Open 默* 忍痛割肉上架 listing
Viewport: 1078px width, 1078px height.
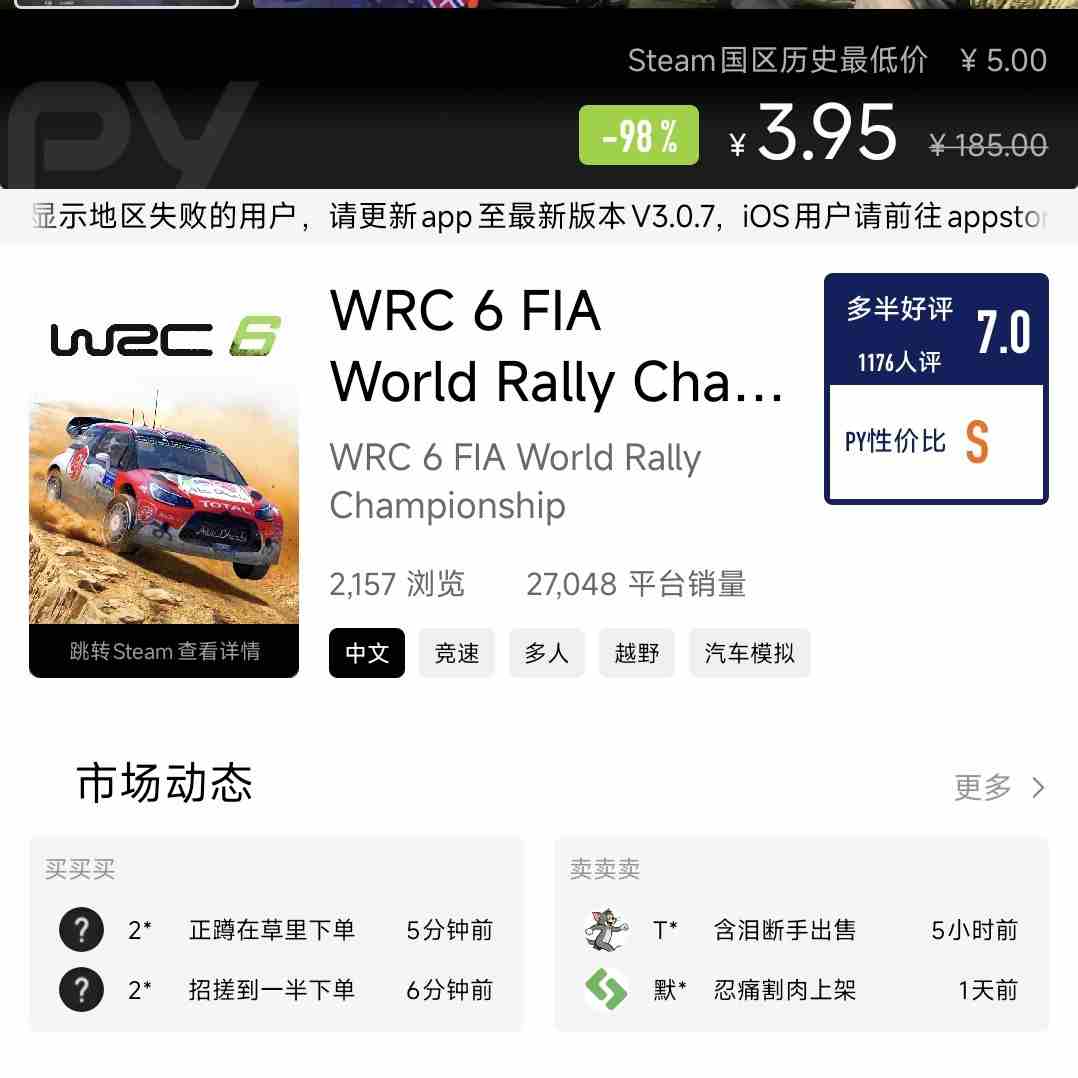(x=800, y=991)
